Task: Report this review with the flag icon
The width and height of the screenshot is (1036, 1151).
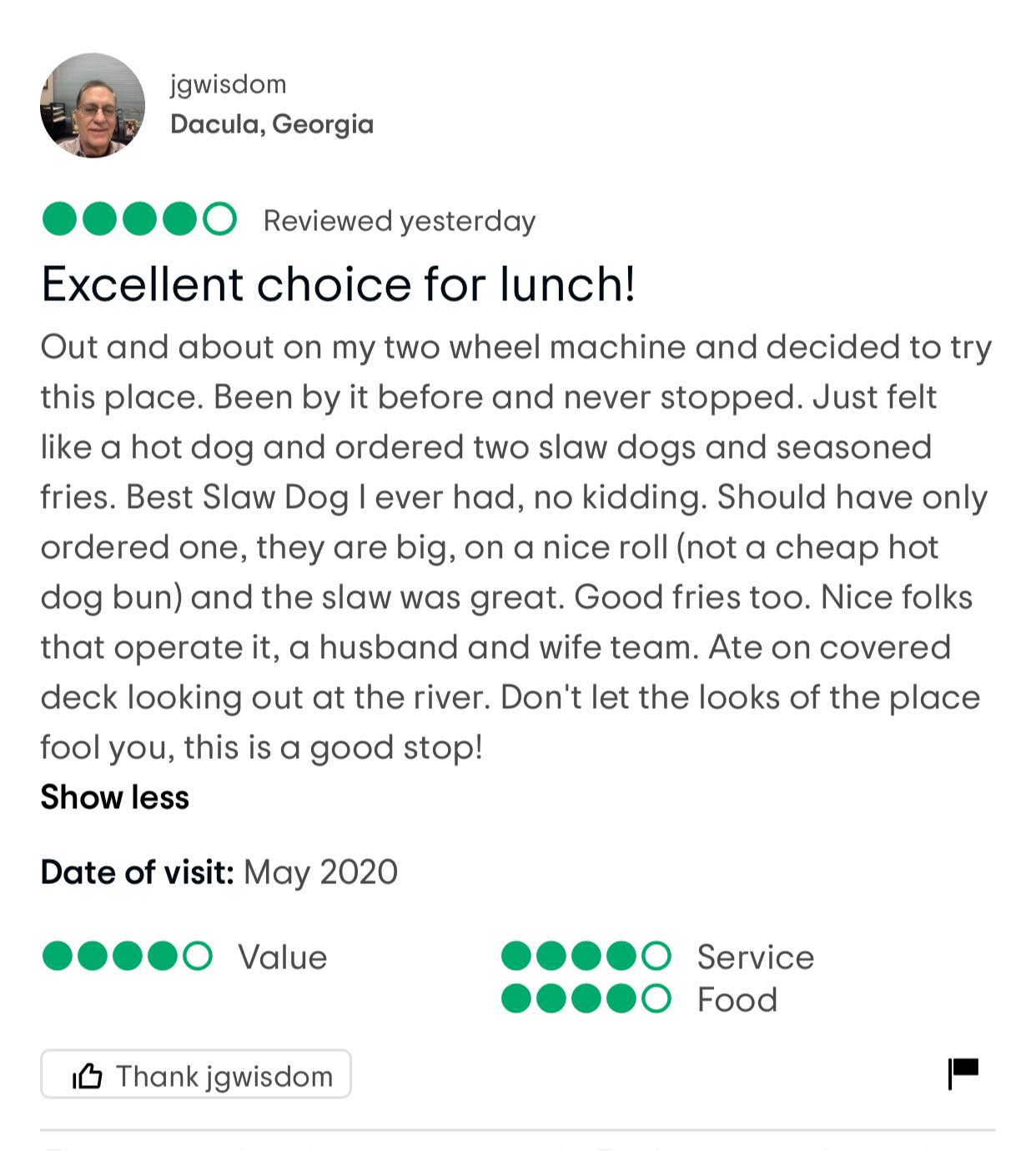Action: click(963, 1073)
